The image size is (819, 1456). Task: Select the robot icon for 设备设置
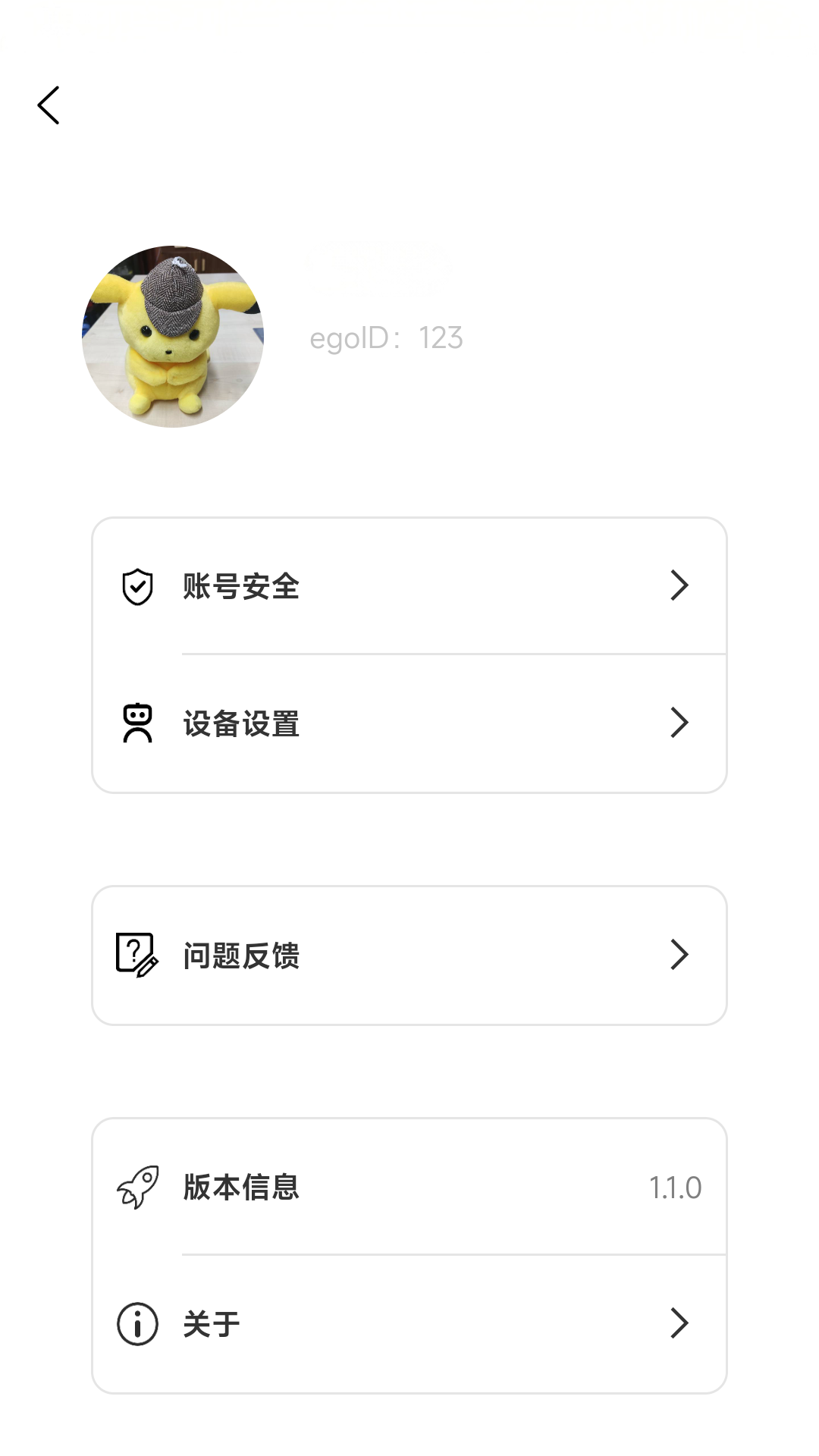pos(136,723)
